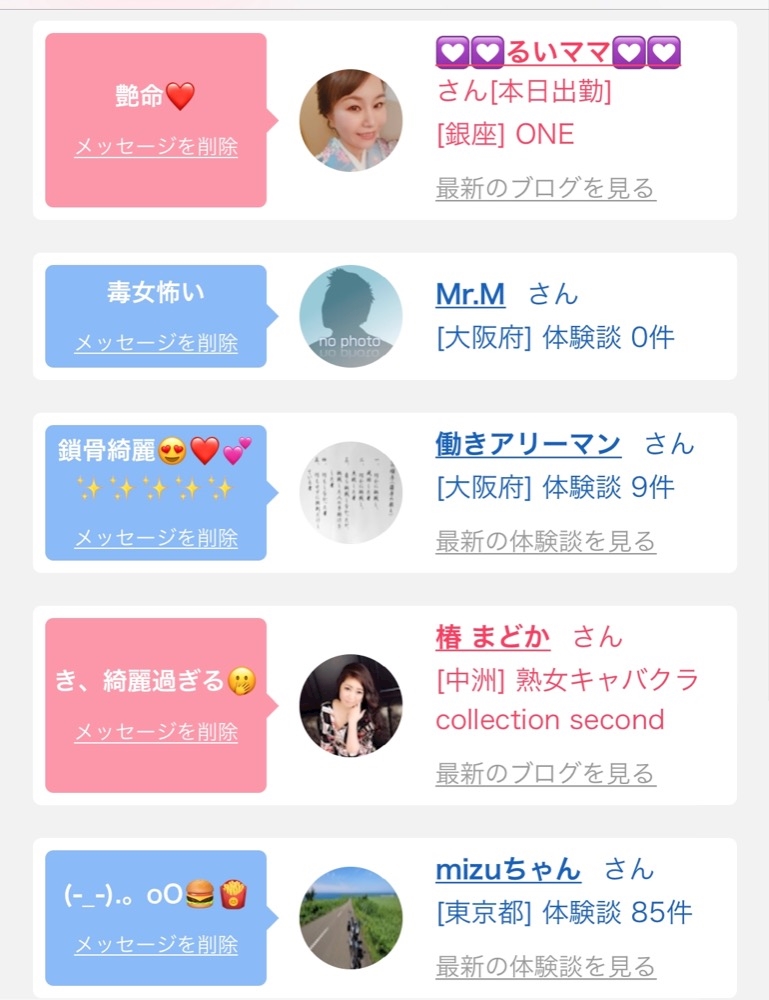Delete the 鎖骨綺麗 message
The width and height of the screenshot is (769, 1000).
point(156,538)
